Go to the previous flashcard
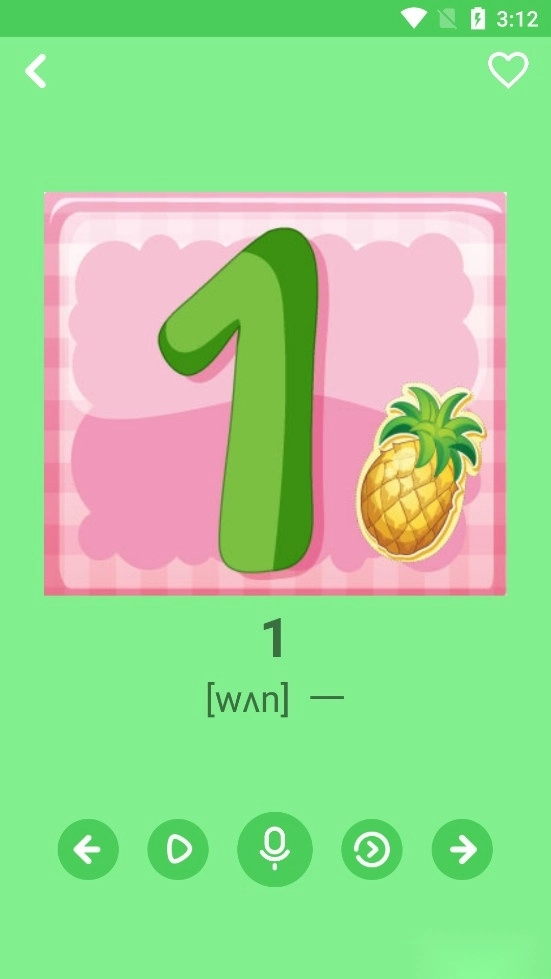The height and width of the screenshot is (979, 551). (x=88, y=849)
